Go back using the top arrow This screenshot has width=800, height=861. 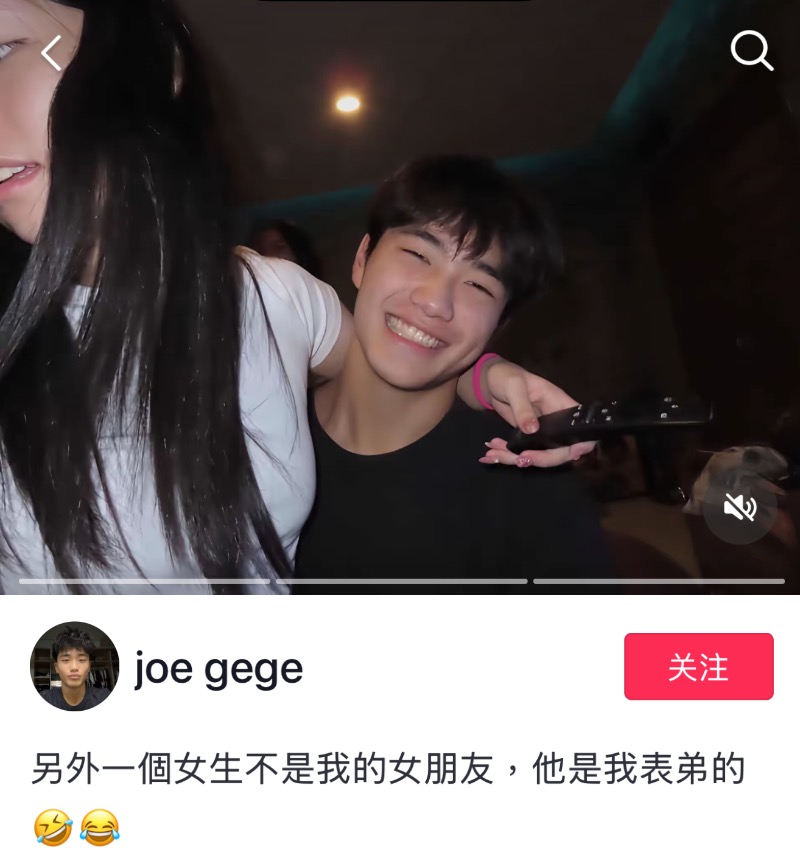pos(52,52)
